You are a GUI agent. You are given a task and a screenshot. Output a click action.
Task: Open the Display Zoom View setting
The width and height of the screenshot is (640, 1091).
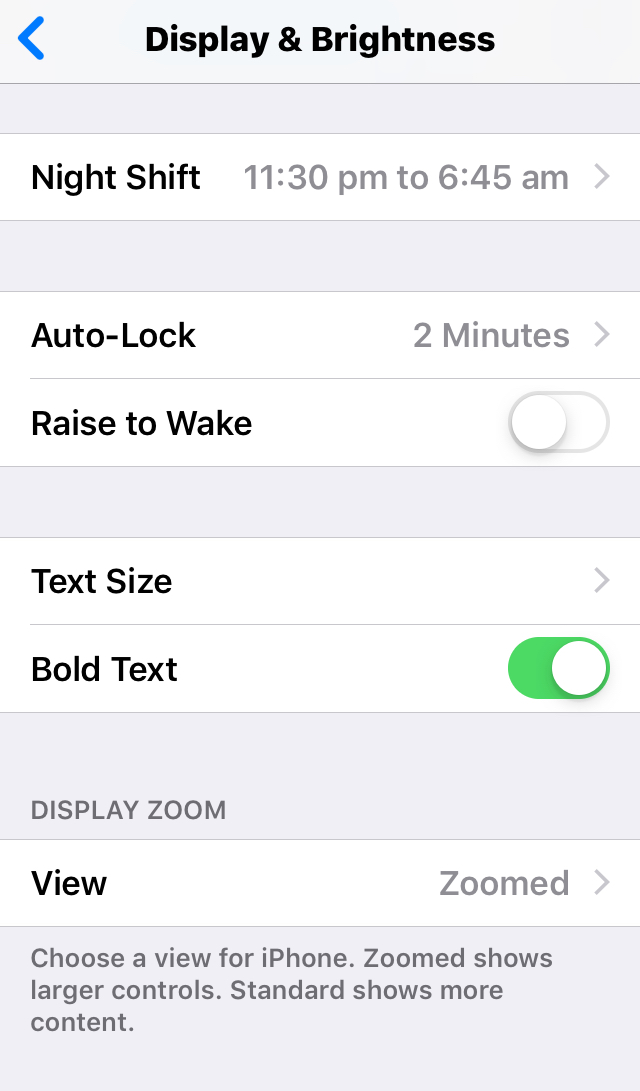coord(320,884)
